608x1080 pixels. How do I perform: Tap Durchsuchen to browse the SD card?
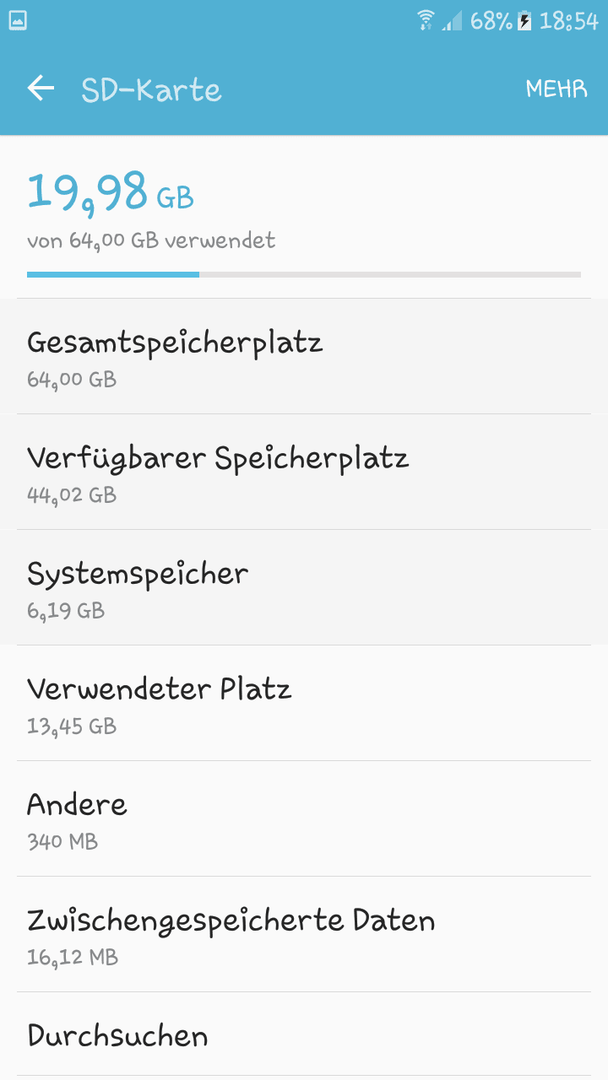point(304,1036)
